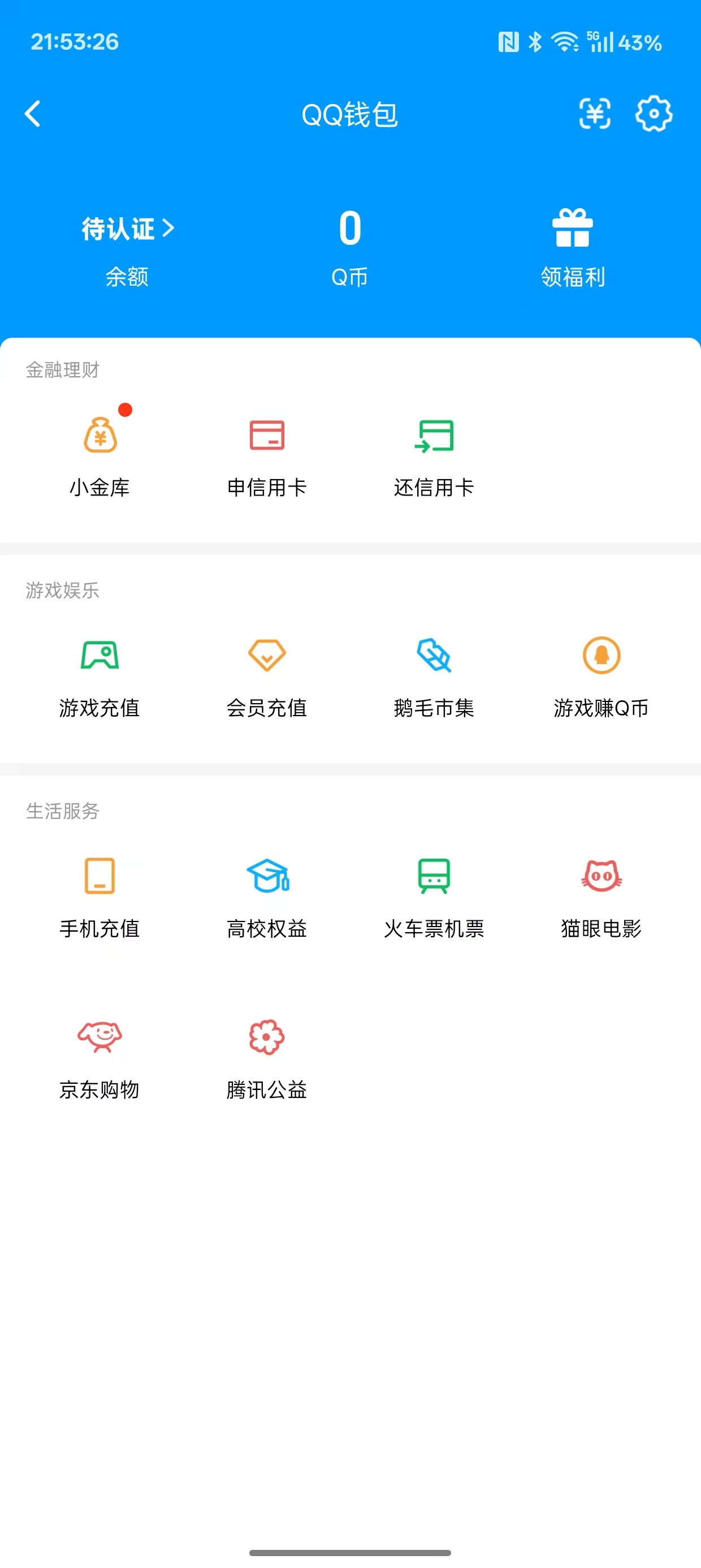
Task: Claim rewards via 领福利 gift
Action: click(572, 243)
